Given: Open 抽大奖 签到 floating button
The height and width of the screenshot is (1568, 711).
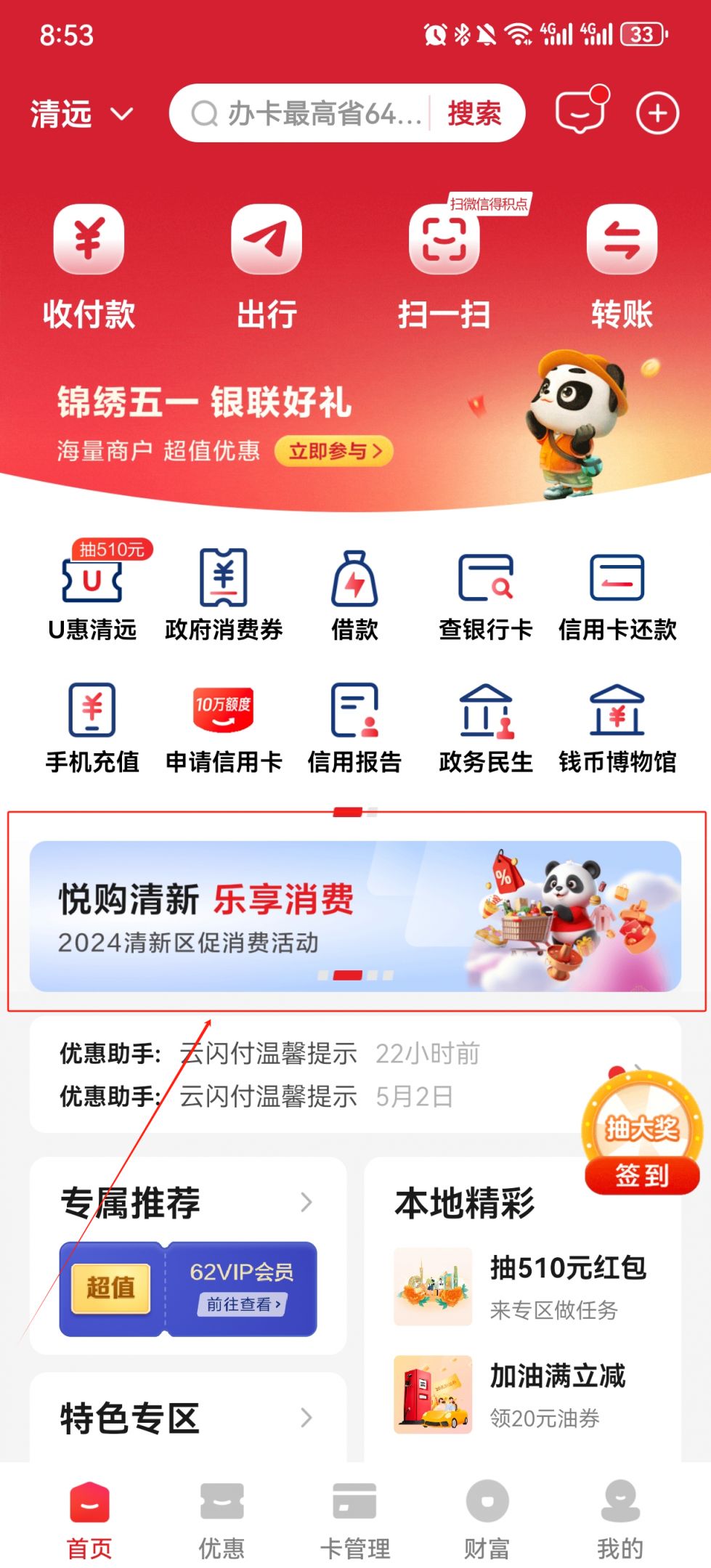Looking at the screenshot, I should click(641, 1132).
